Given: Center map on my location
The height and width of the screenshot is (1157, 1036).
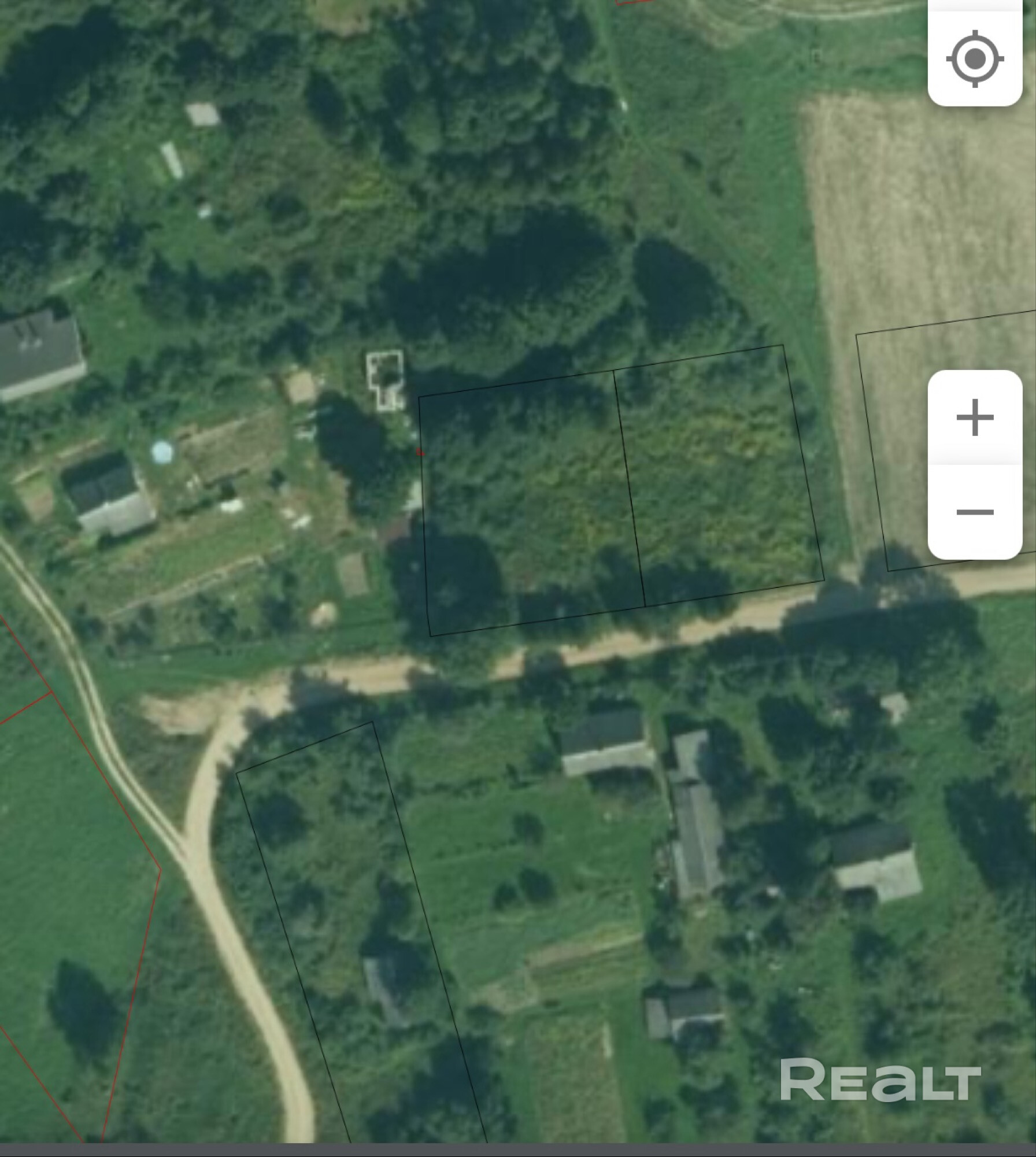Looking at the screenshot, I should tap(975, 59).
